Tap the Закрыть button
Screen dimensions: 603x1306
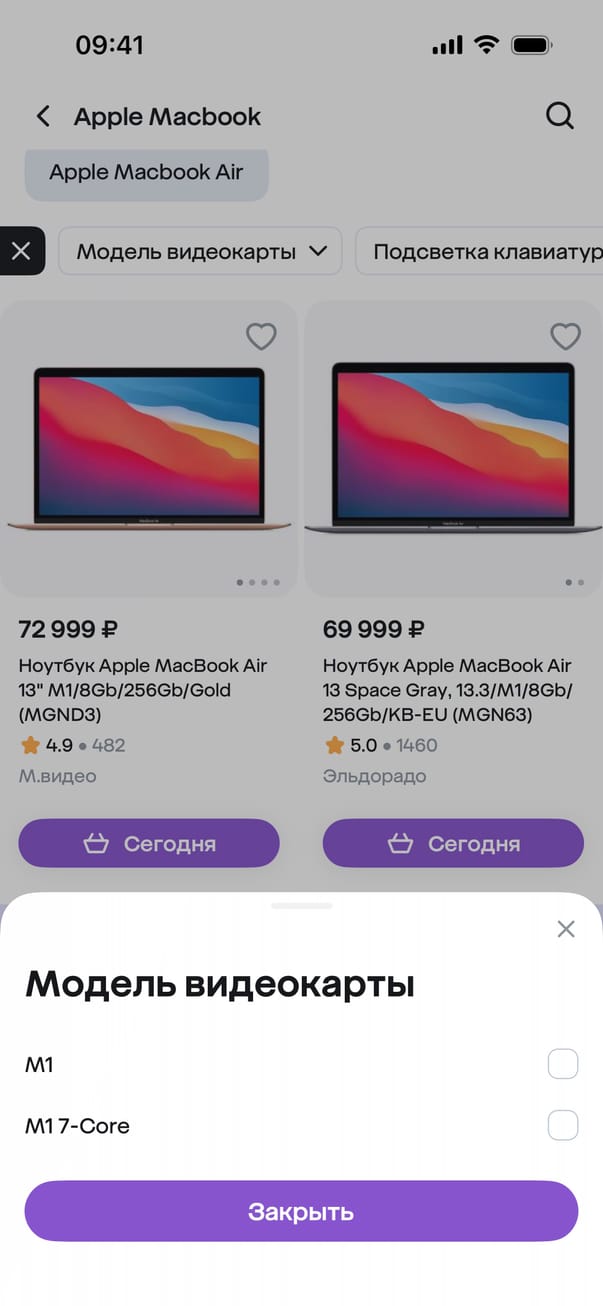301,1211
